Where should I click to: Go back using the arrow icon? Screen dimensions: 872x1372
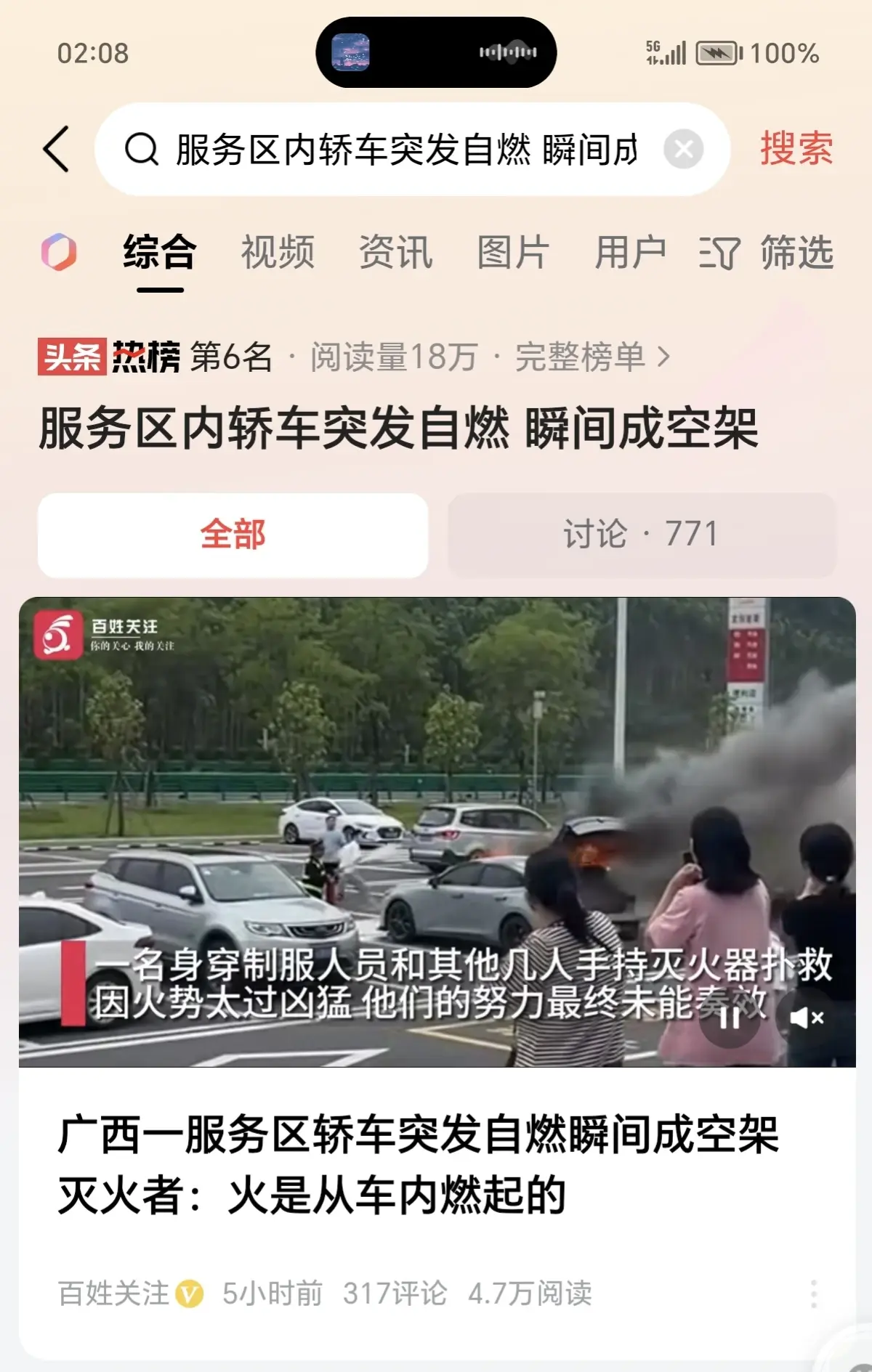tap(57, 150)
